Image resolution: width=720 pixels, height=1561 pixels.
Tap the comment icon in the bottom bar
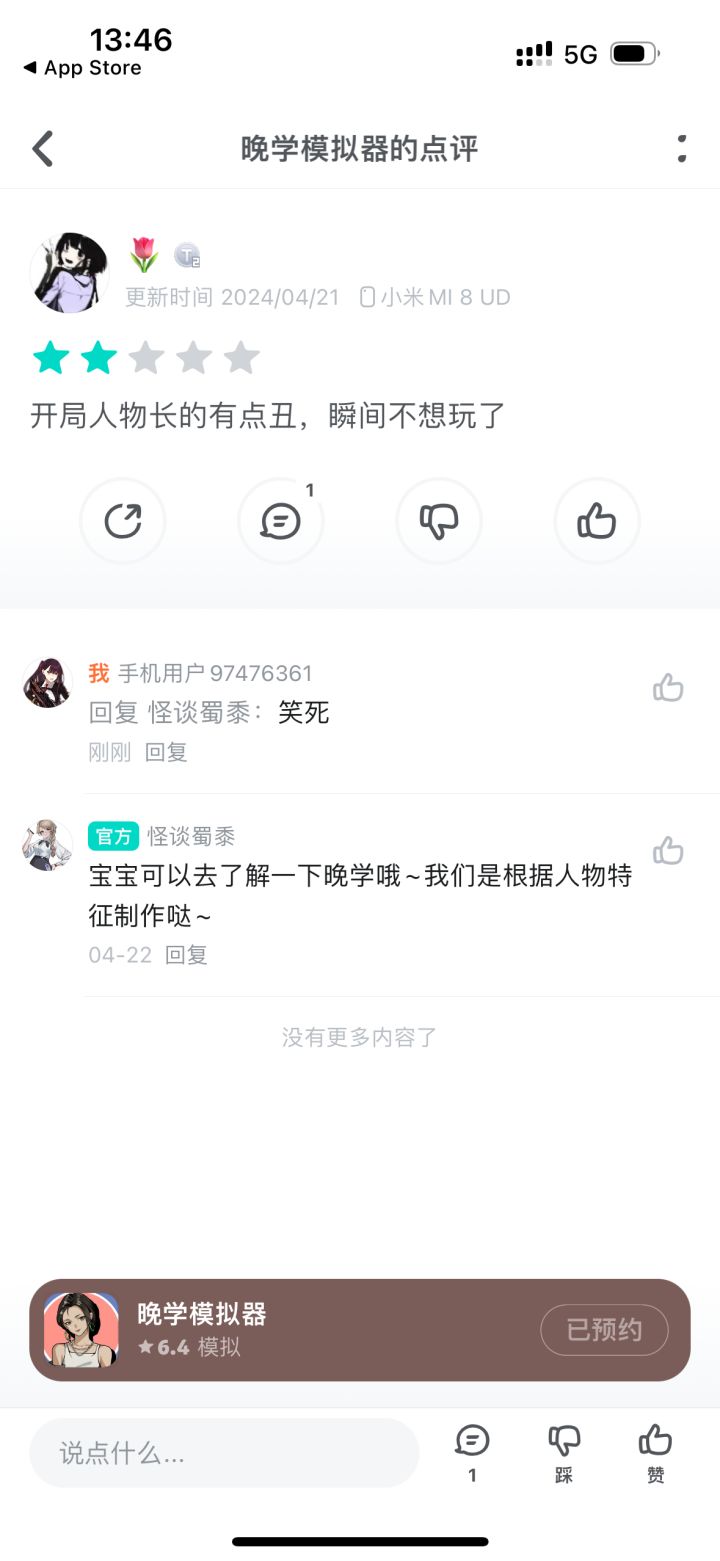(x=472, y=1452)
